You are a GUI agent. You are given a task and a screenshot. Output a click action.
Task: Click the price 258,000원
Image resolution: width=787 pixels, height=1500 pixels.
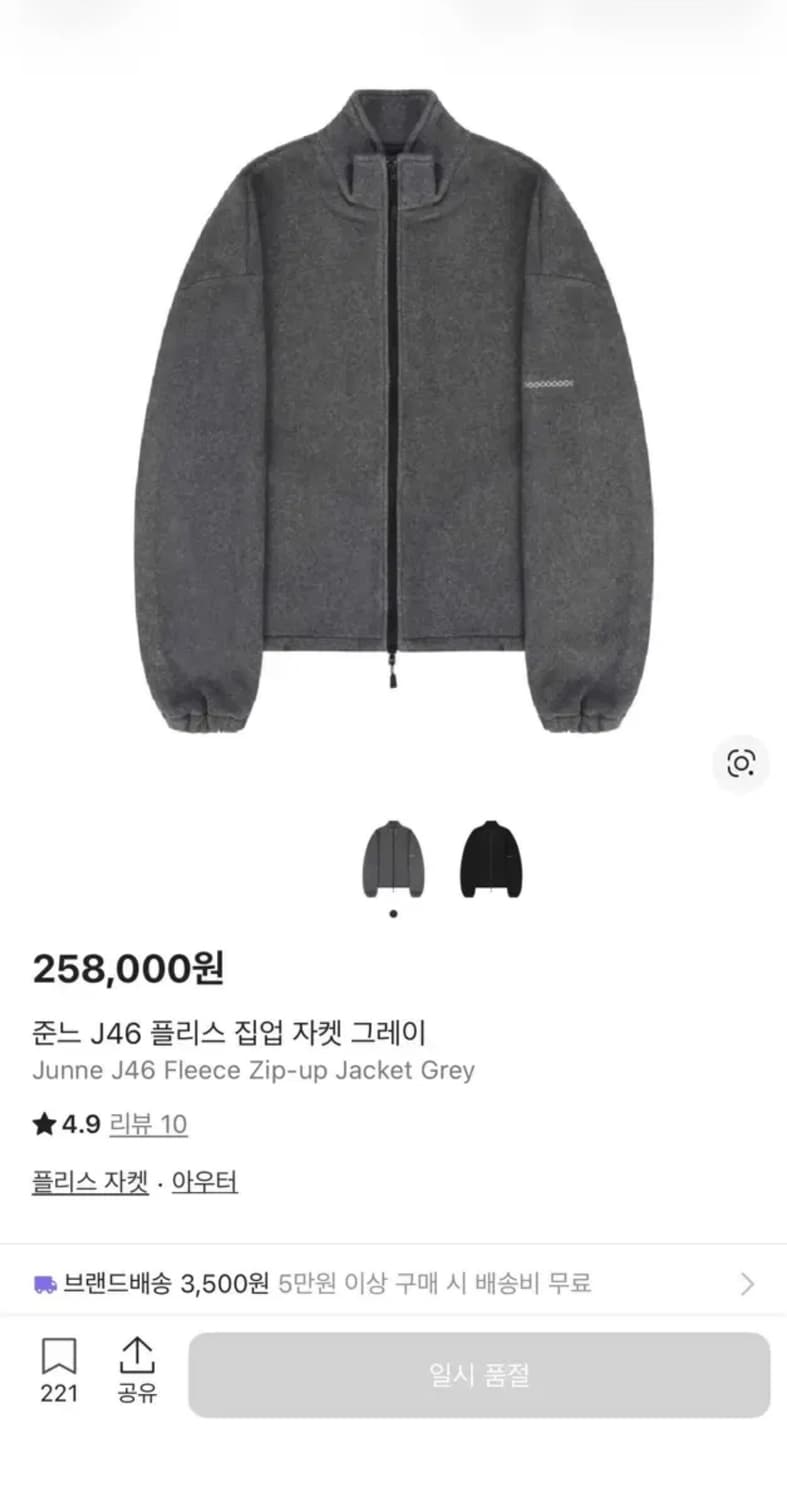[x=131, y=968]
